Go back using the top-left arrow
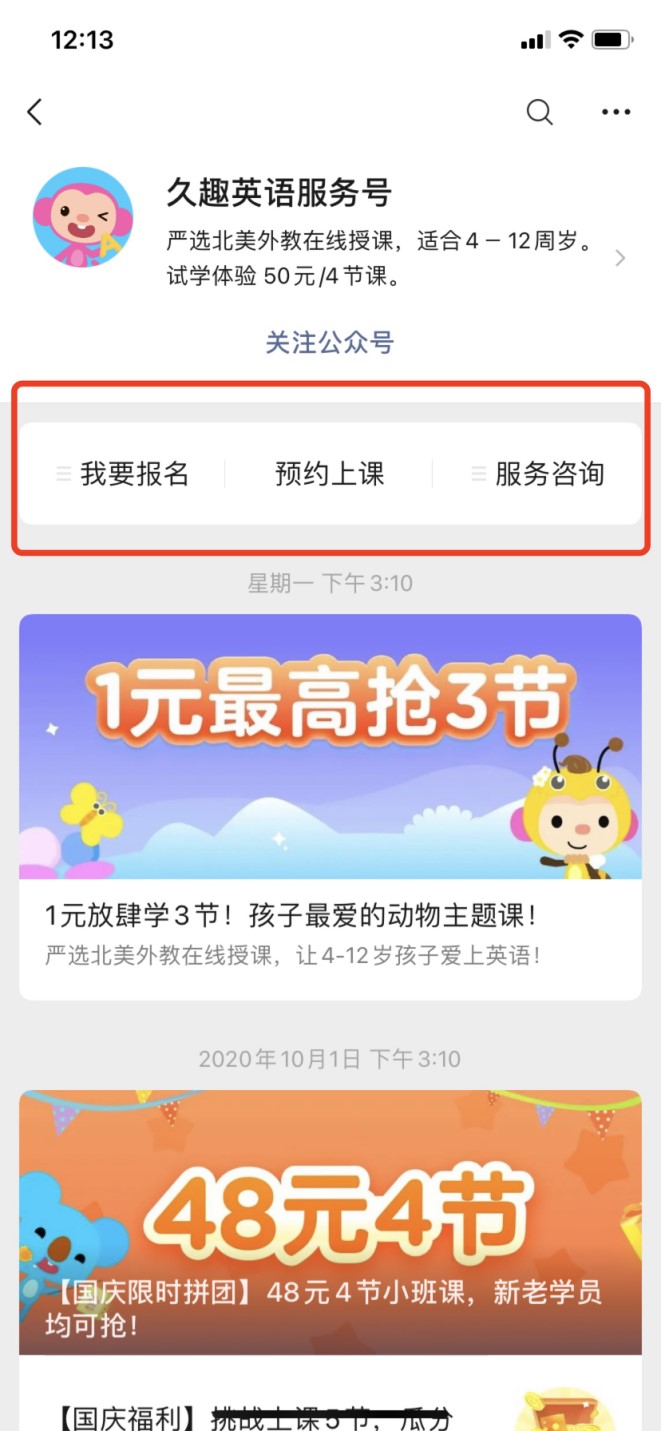 (x=35, y=112)
